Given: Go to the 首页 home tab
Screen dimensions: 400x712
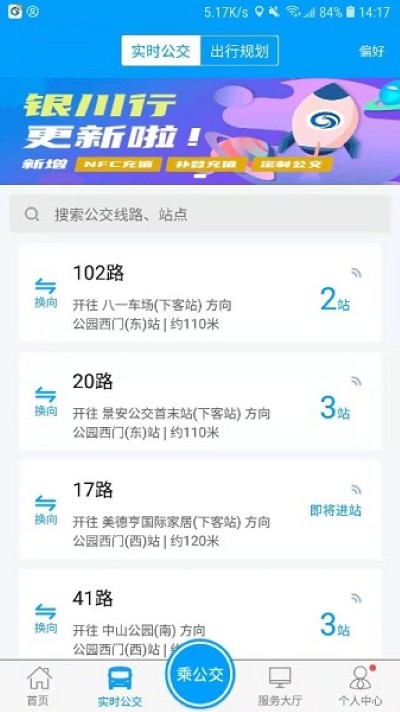Looking at the screenshot, I should [40, 686].
